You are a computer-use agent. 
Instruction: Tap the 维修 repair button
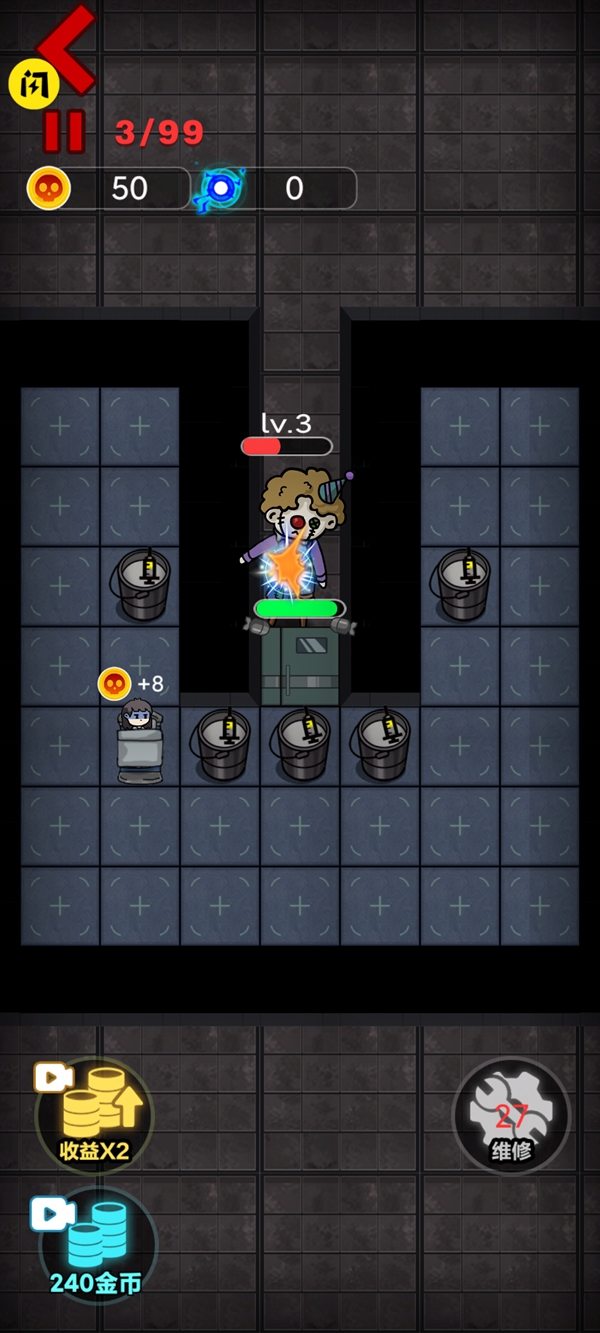511,1117
